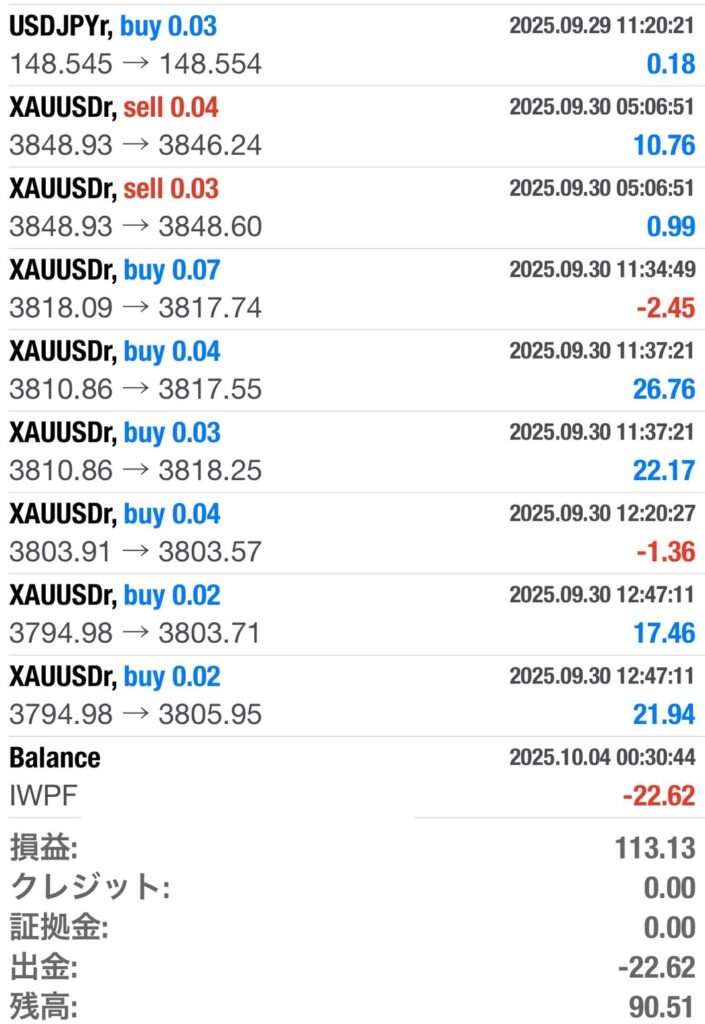Open the XAUUSDr sell 0.04 trade details

pyautogui.click(x=352, y=126)
